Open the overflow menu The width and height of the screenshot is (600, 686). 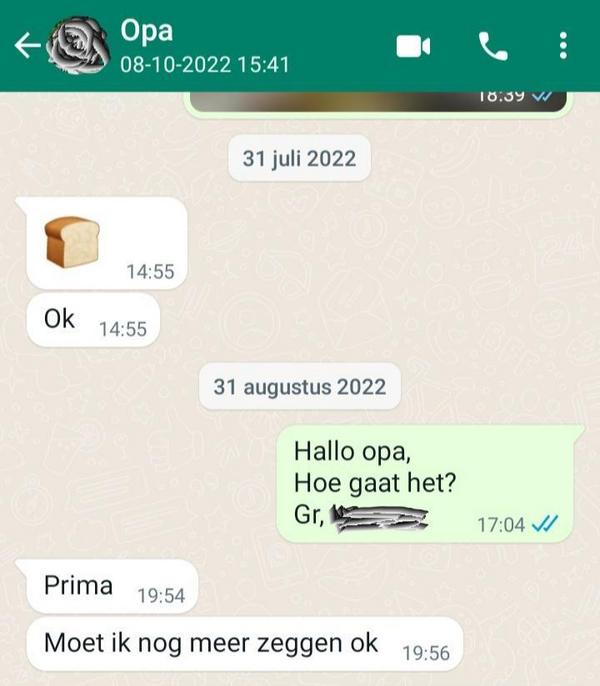coord(563,46)
